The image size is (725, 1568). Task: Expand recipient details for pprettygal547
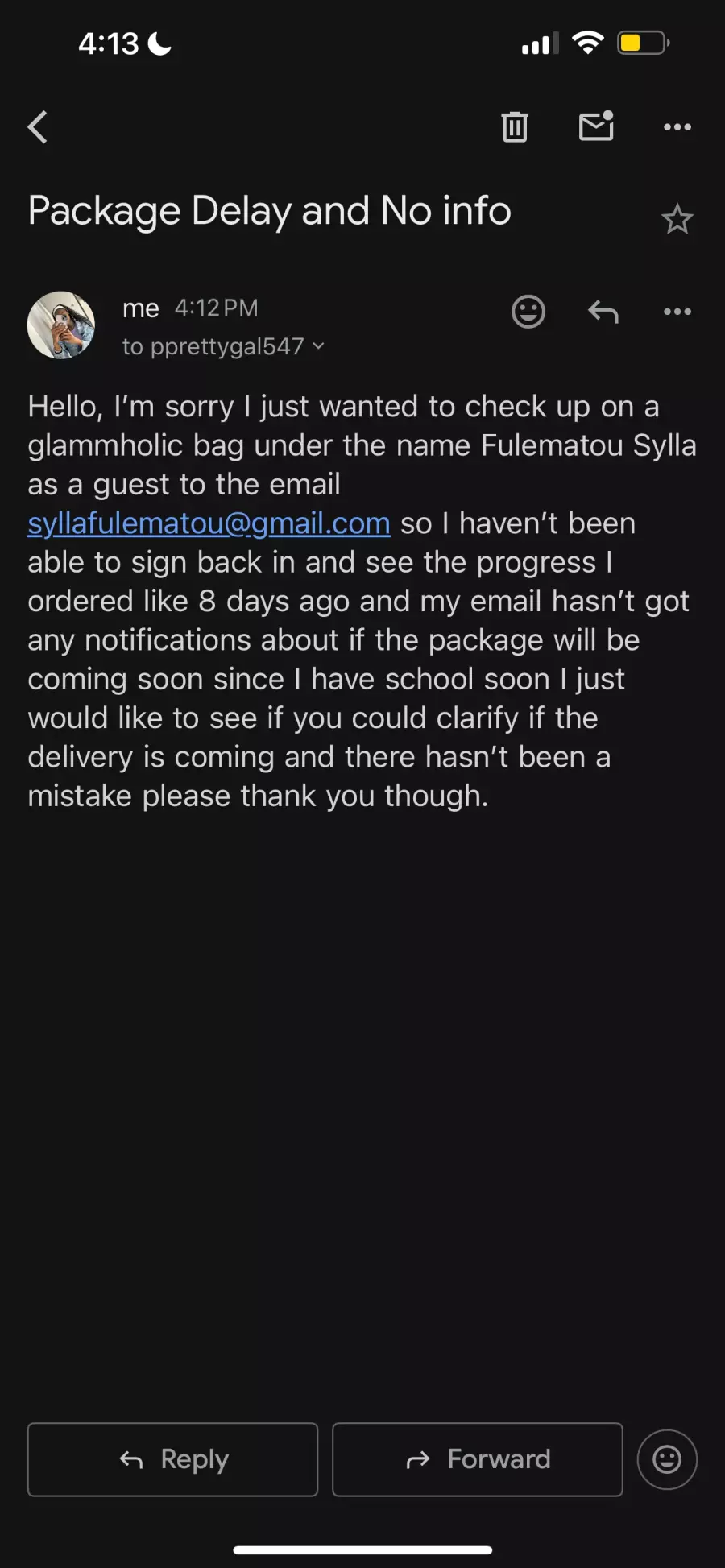[317, 346]
